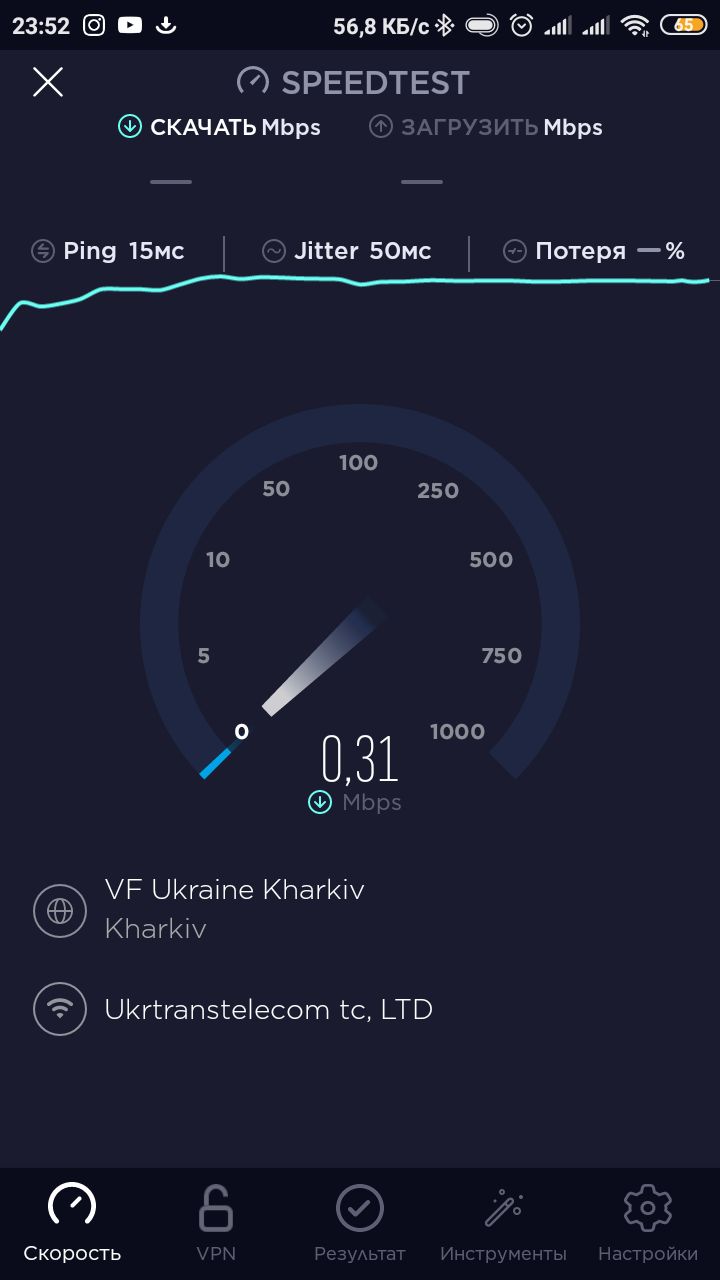Open the VPN tab

[216, 1222]
